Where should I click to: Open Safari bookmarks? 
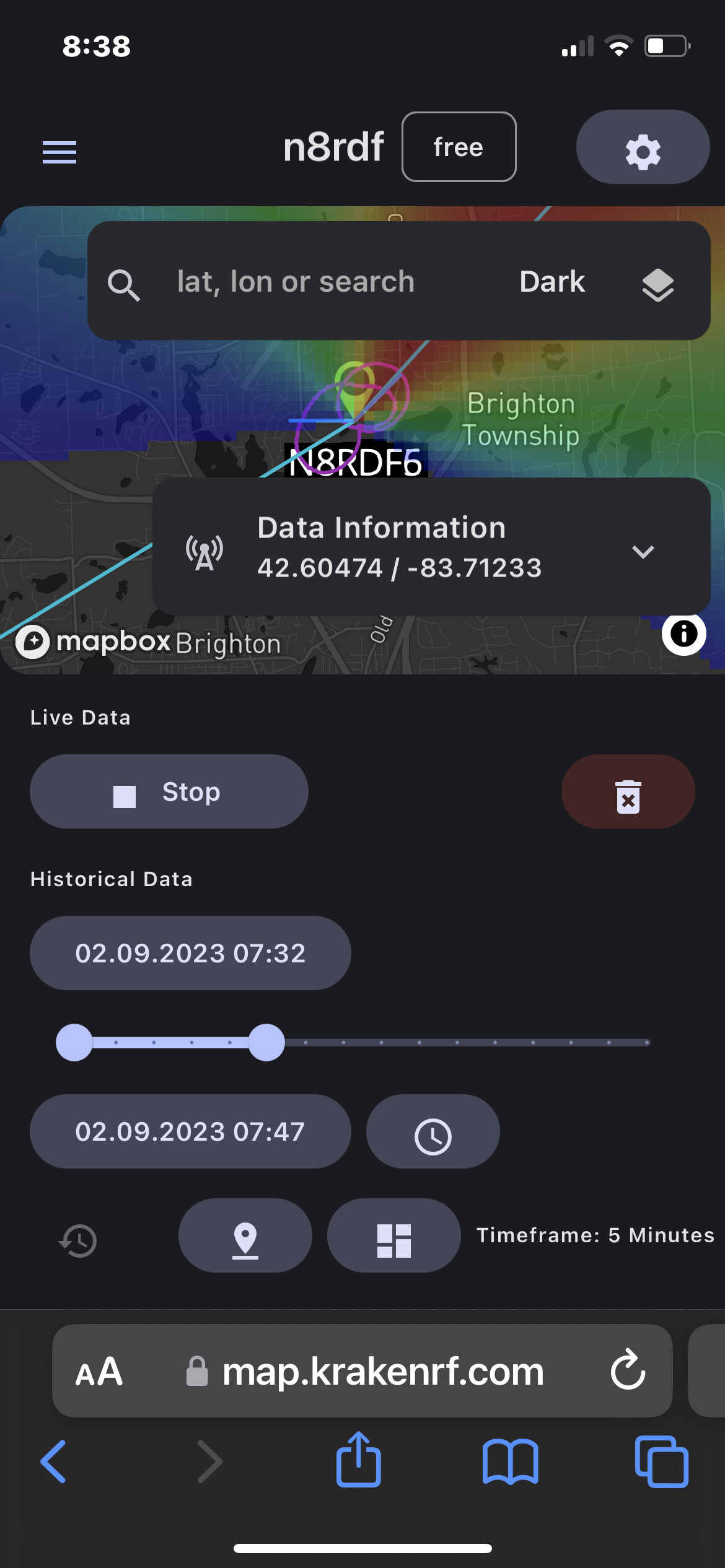510,1461
